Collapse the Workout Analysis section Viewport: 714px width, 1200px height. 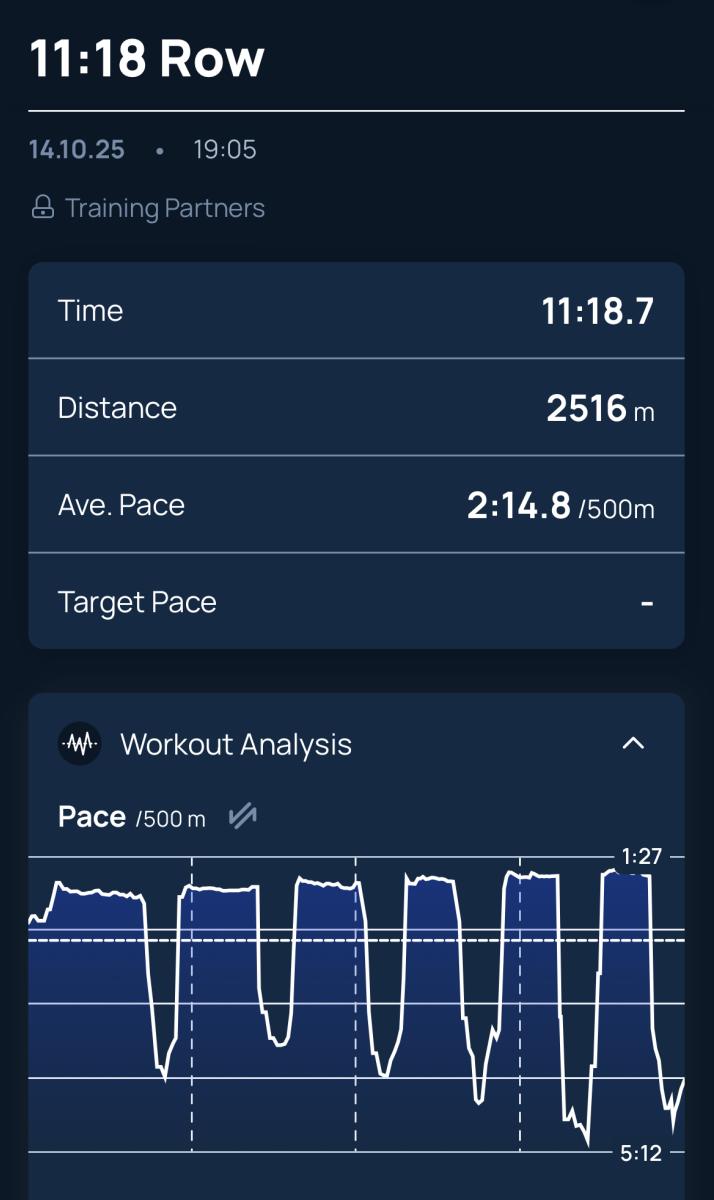click(633, 744)
